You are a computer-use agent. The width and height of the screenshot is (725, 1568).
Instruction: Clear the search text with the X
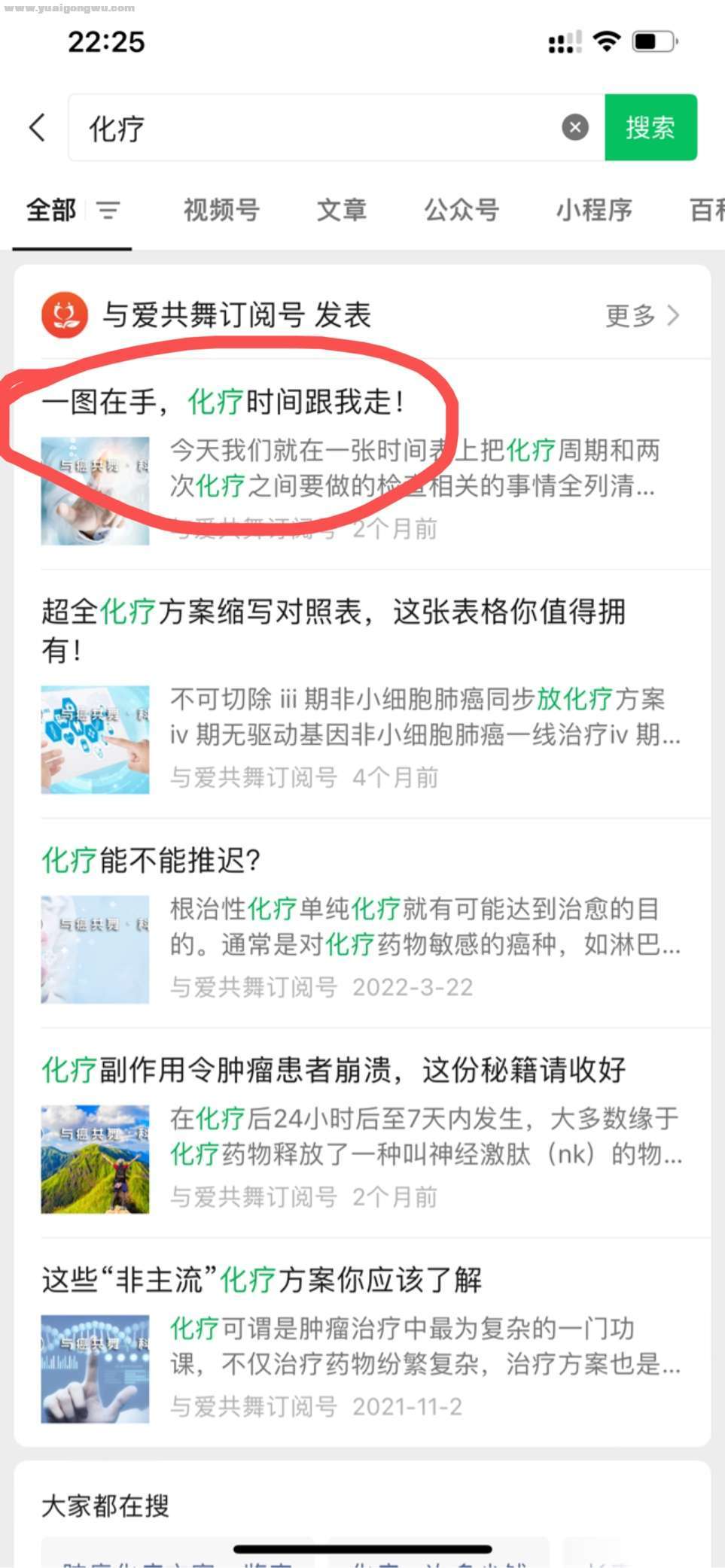point(575,127)
